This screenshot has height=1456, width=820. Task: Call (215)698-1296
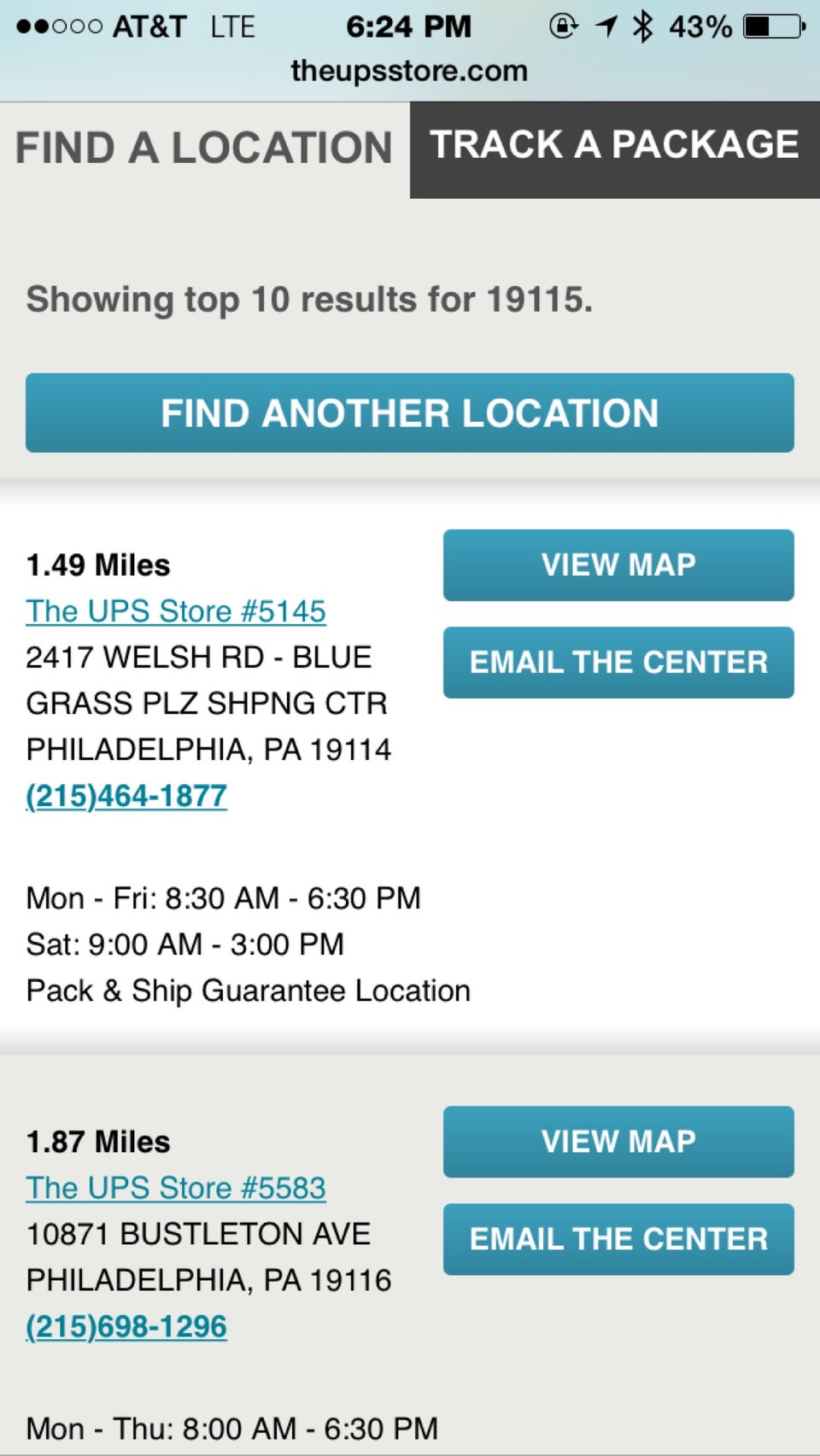[x=126, y=1326]
